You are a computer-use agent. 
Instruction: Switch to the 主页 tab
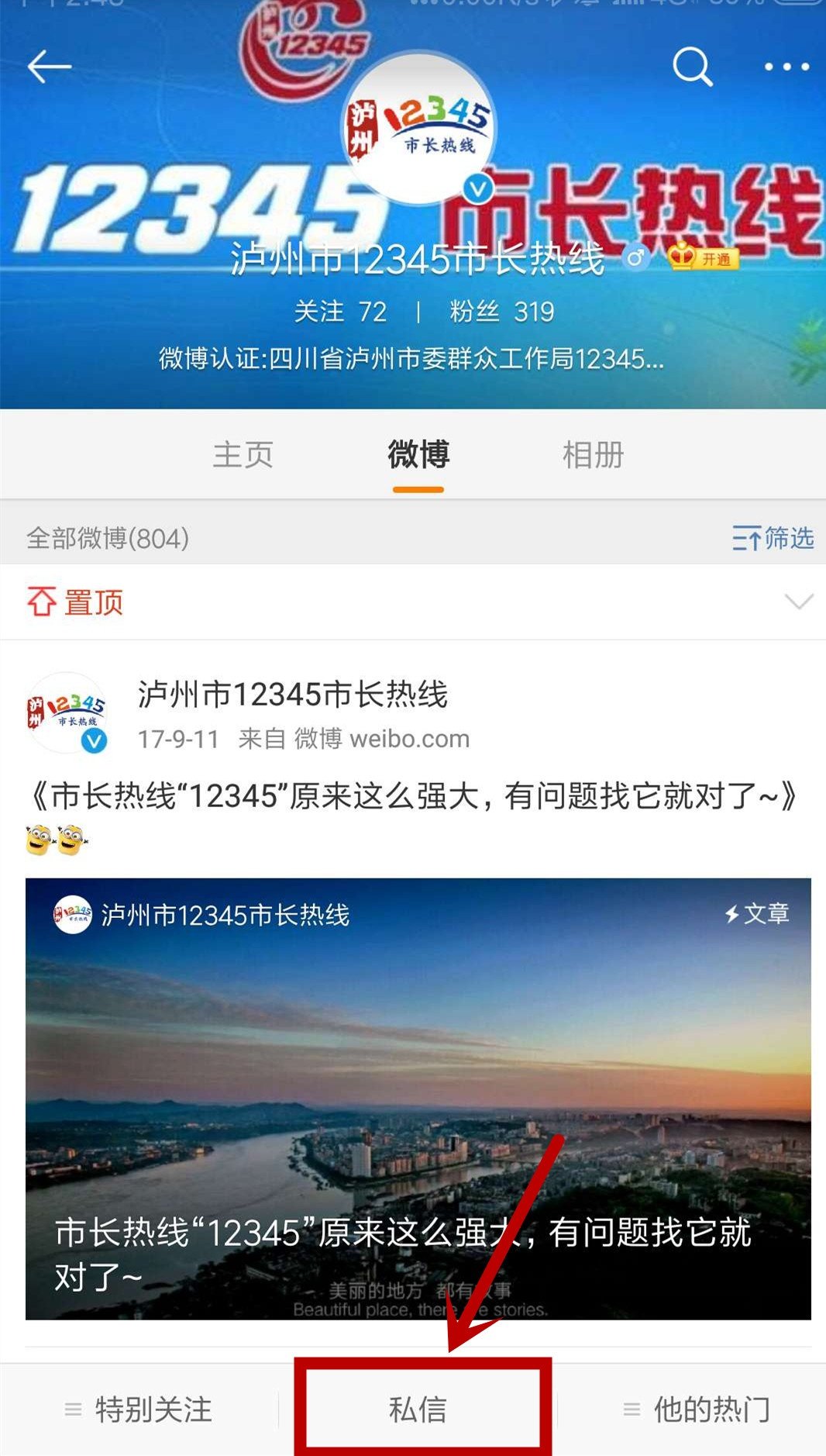(243, 457)
